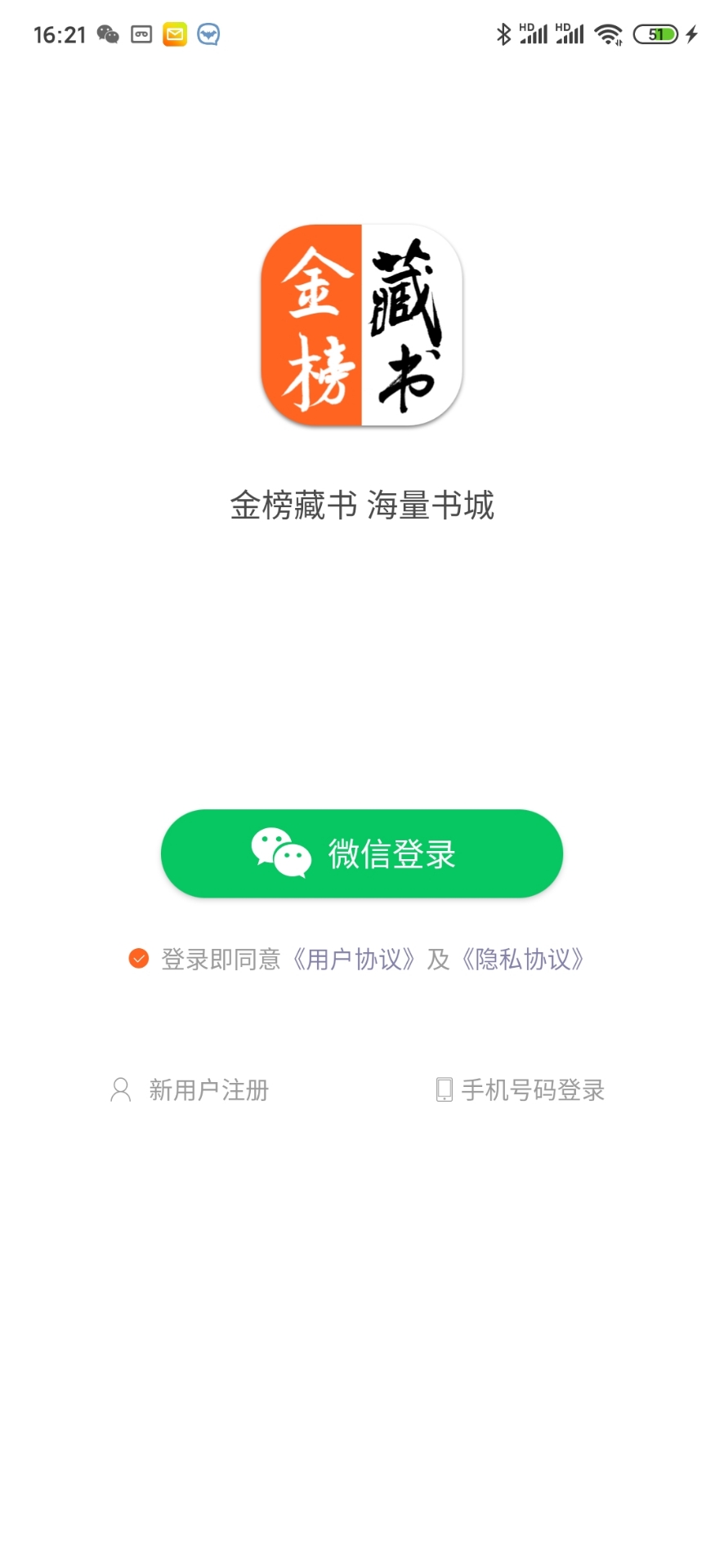Uncheck the agreement consent checkbox
Viewport: 724px width, 1568px height.
(139, 959)
